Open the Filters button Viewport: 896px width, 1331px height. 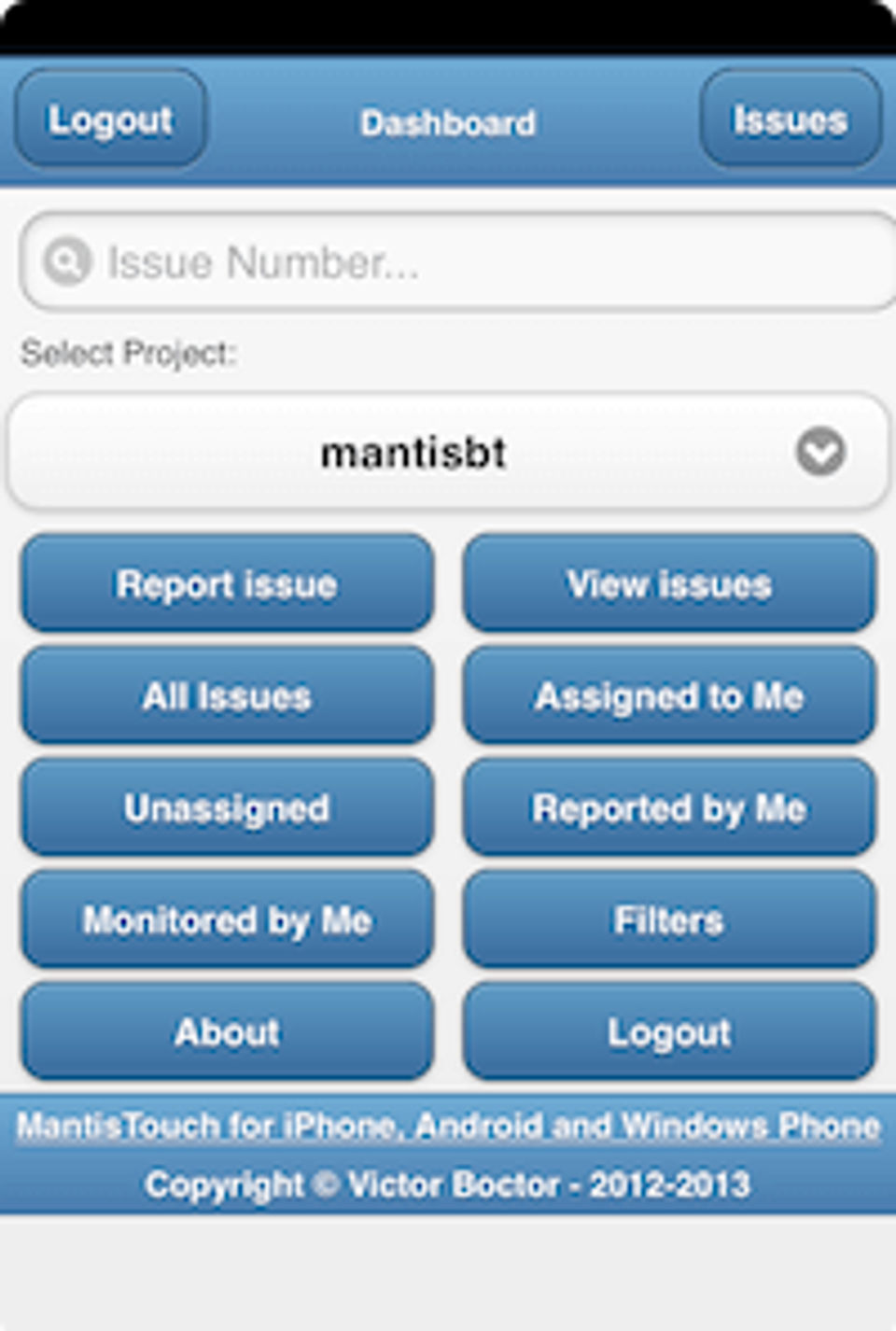669,920
